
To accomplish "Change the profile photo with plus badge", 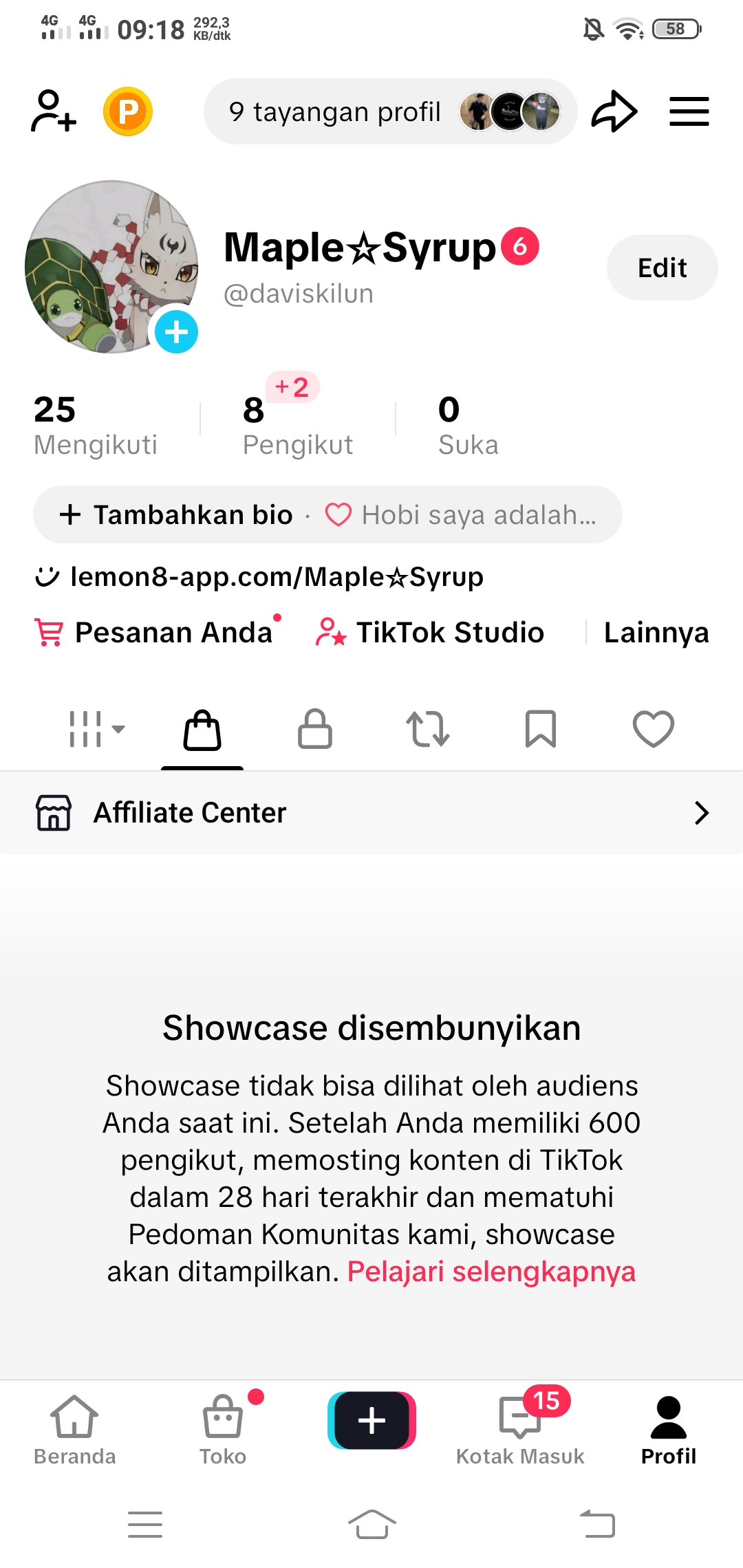I will (x=176, y=332).
